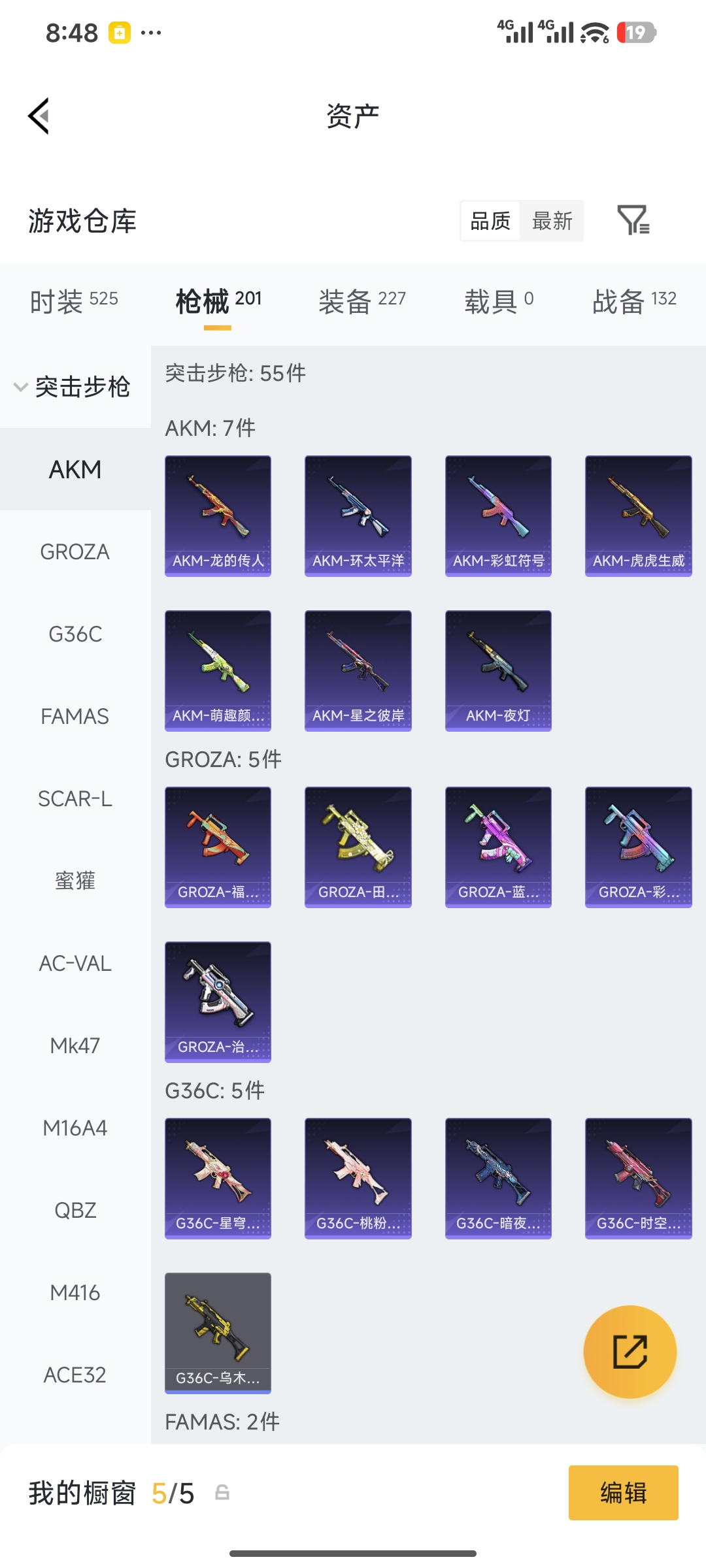The image size is (706, 1568).
Task: Open the GROZA-治… skin tile
Action: pos(218,1002)
